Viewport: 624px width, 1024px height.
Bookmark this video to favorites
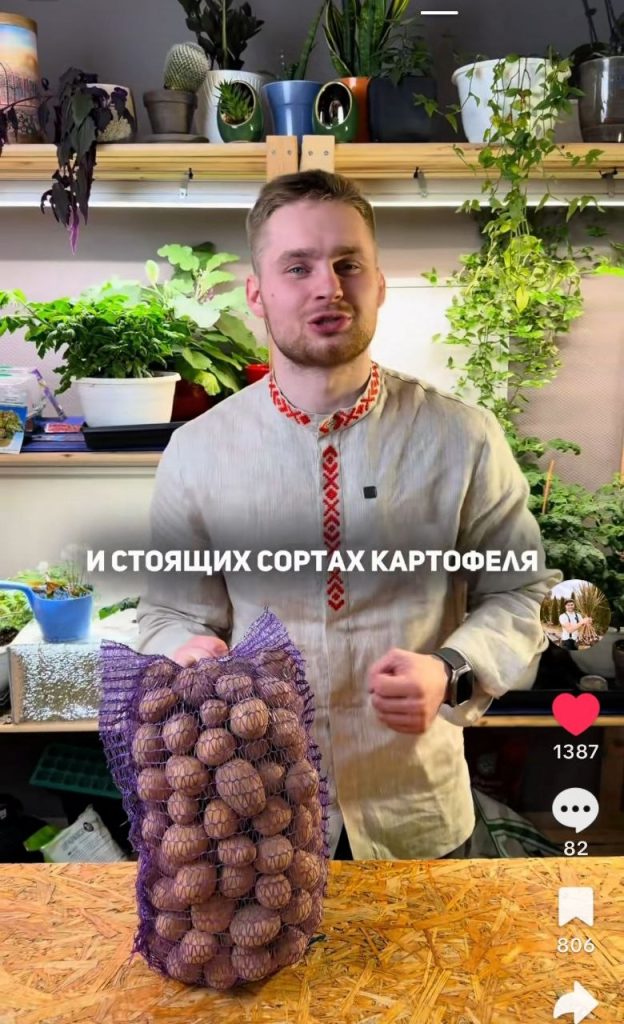pos(575,906)
